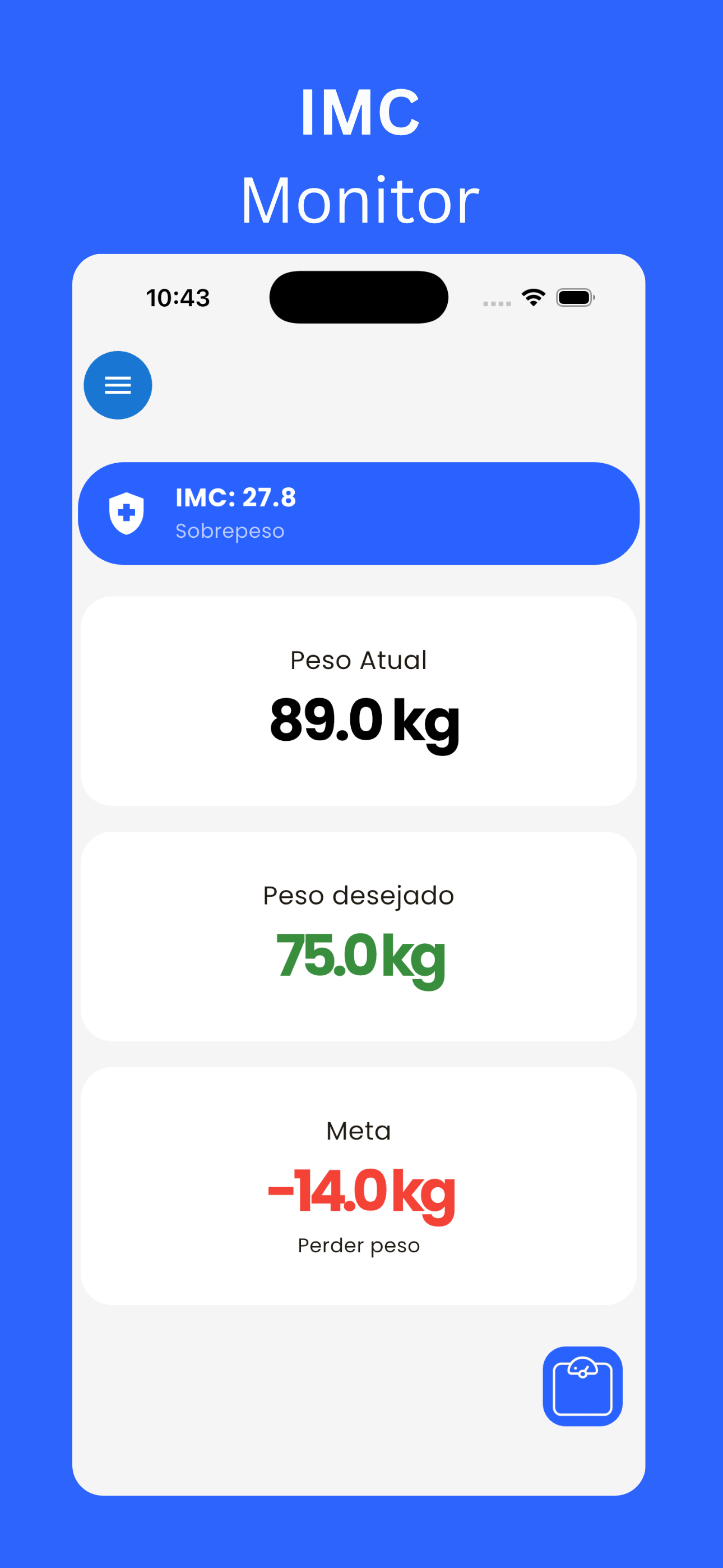This screenshot has width=723, height=1568.
Task: Select the shield health icon in IMC banner
Action: tap(128, 513)
